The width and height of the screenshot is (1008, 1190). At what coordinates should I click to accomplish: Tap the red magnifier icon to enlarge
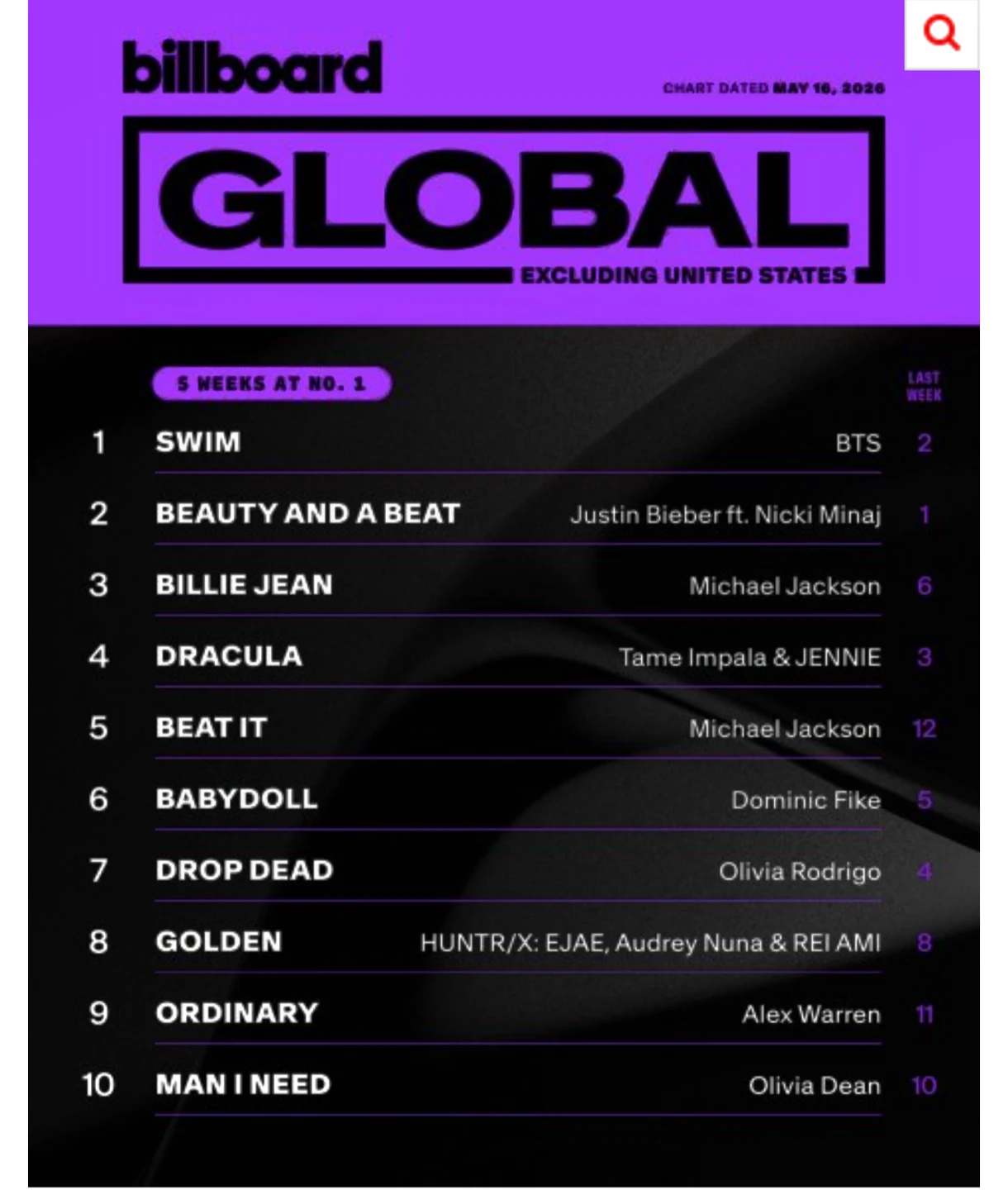(x=942, y=34)
